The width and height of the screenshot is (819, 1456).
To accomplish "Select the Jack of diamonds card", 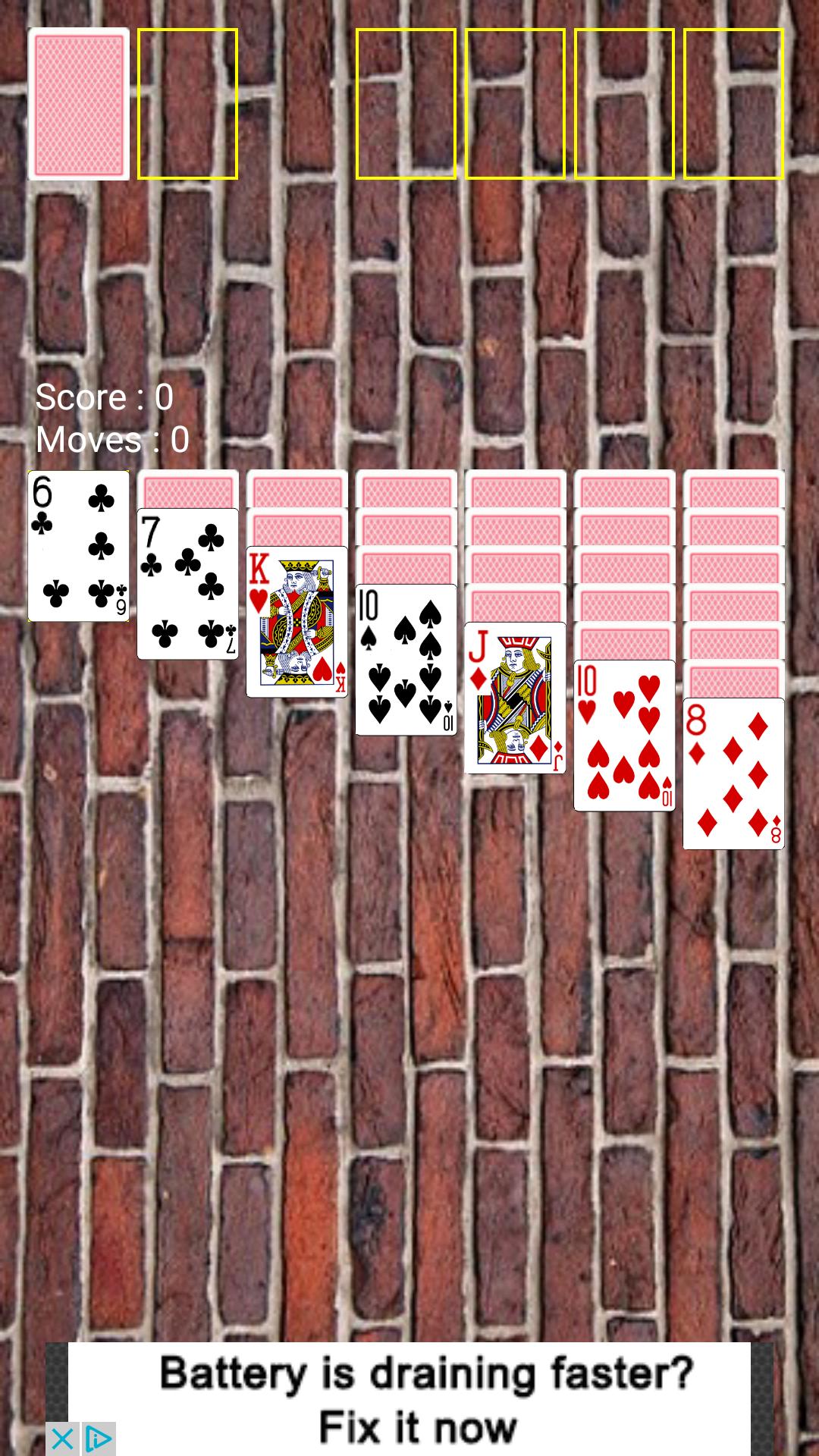I will click(515, 698).
